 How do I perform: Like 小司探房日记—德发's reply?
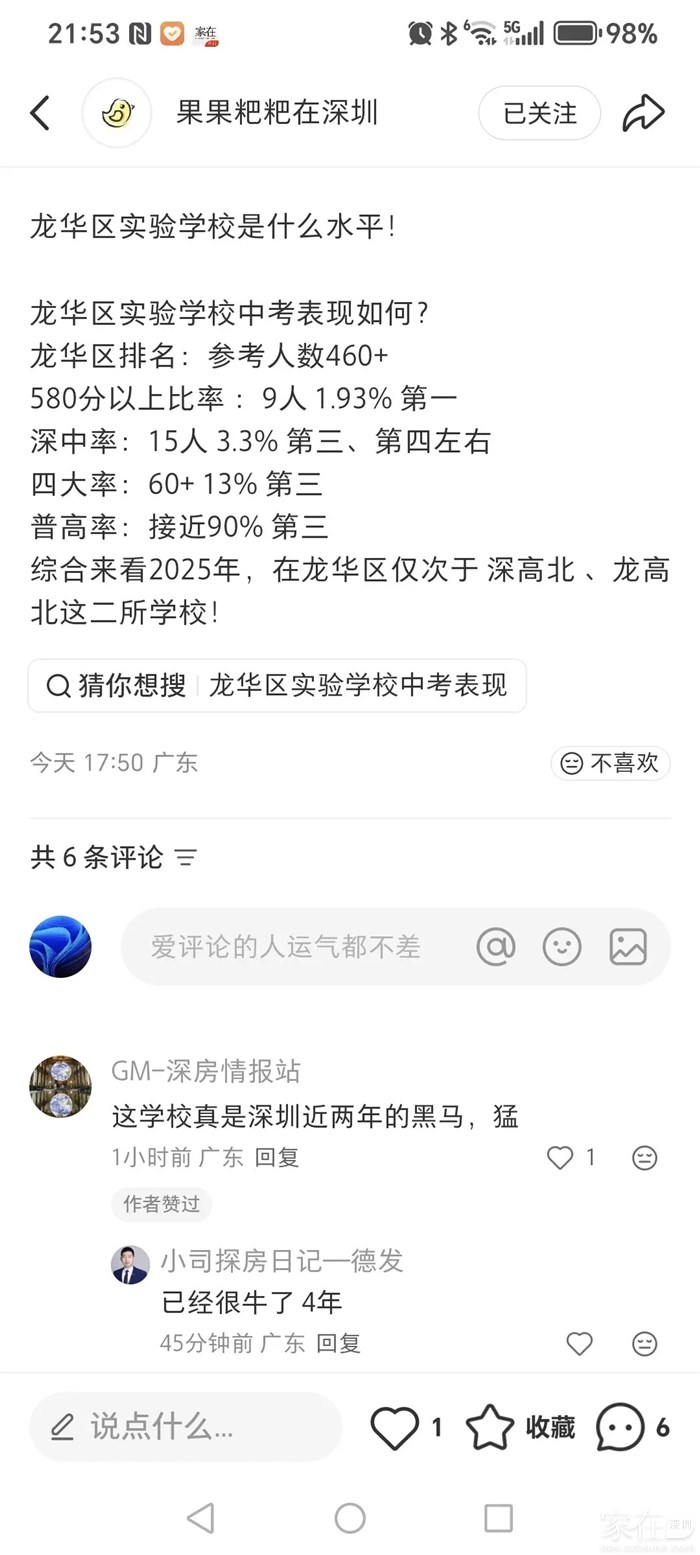[580, 1343]
